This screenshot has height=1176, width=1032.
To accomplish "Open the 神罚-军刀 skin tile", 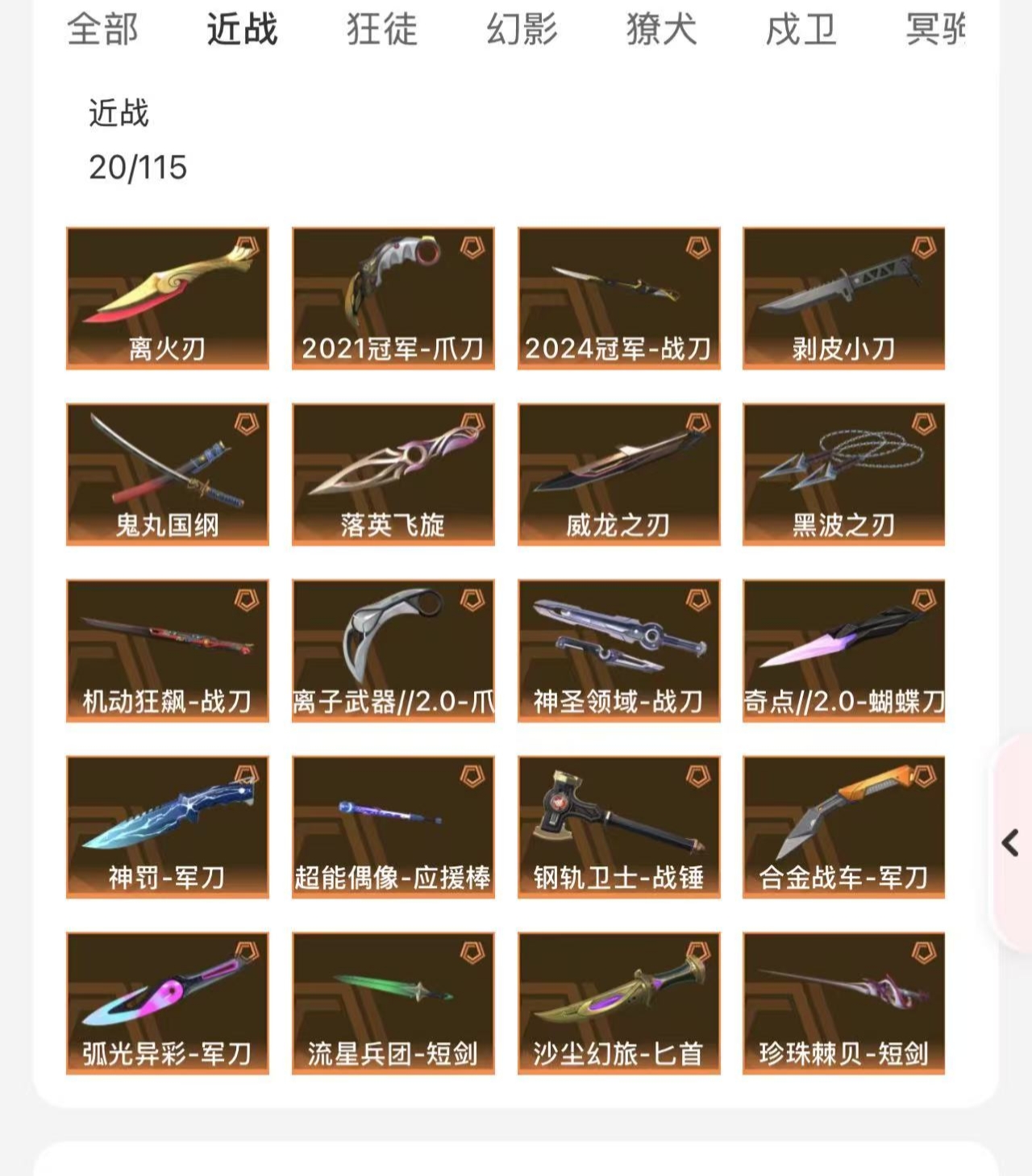I will pos(168,827).
